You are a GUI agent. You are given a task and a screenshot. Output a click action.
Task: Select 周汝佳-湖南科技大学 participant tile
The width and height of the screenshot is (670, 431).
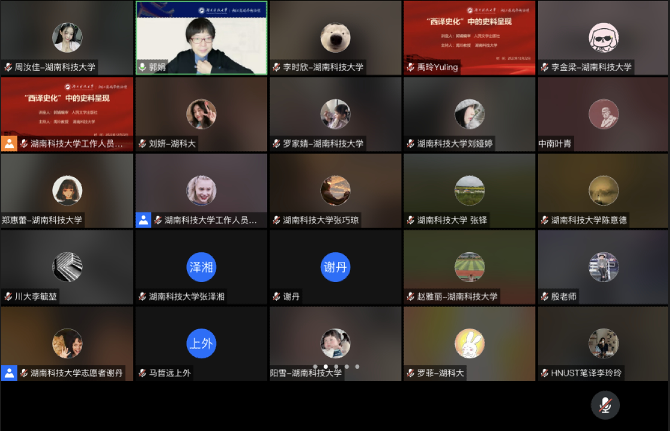point(67,38)
